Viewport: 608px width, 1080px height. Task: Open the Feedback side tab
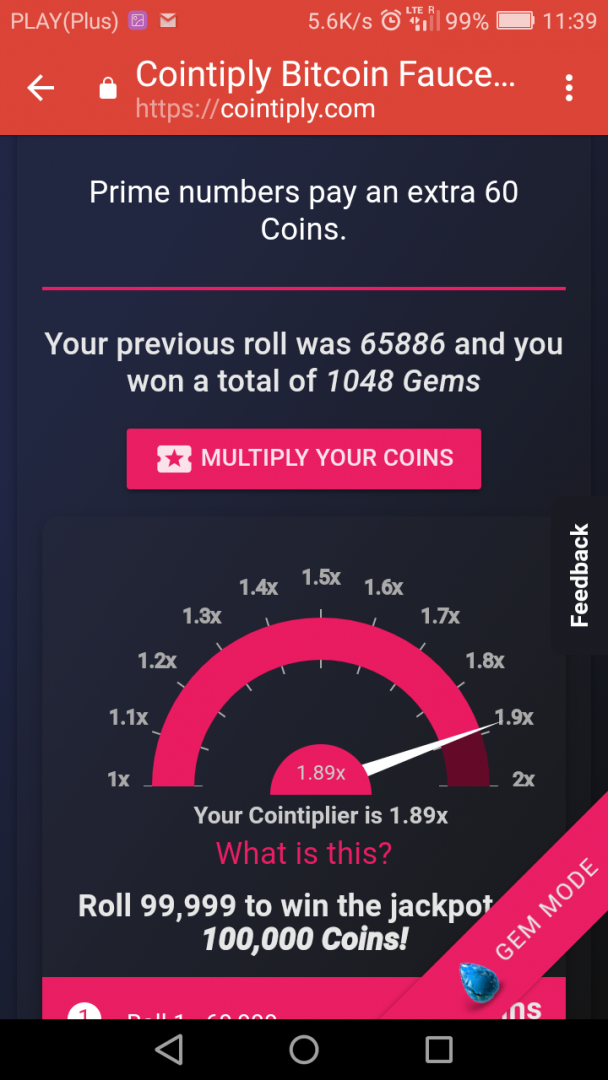[580, 576]
